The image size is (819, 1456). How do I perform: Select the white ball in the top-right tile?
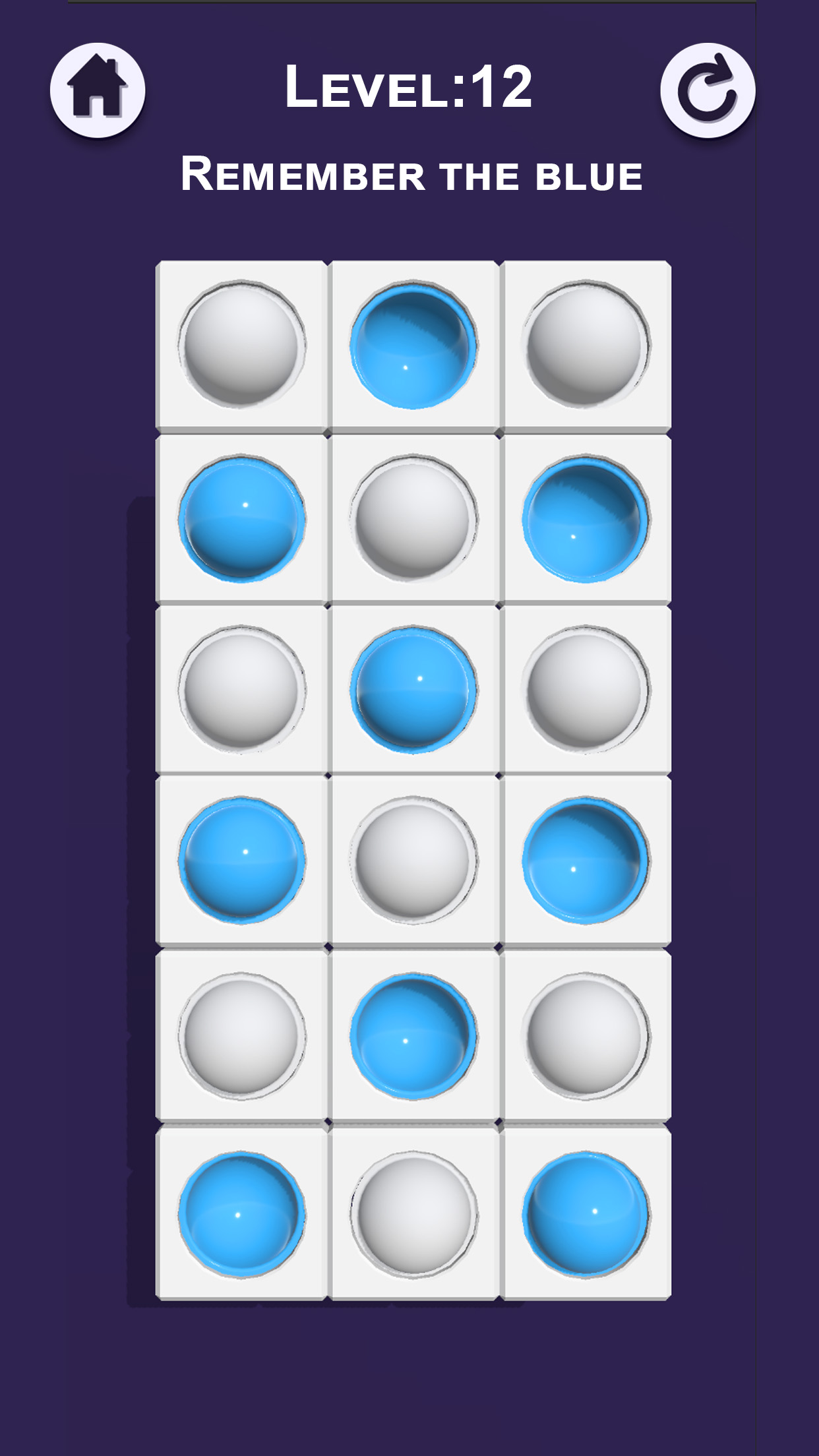tap(586, 344)
